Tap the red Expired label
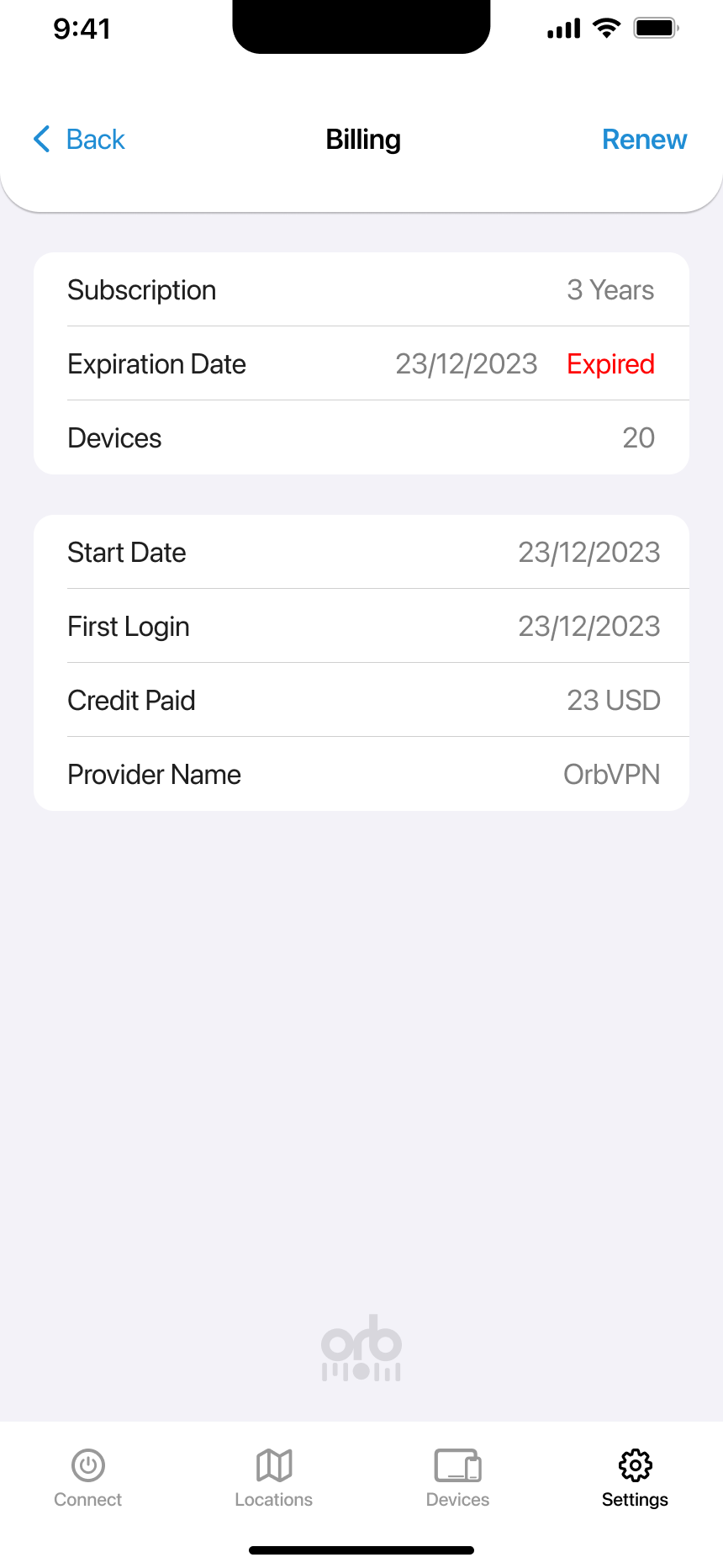This screenshot has width=723, height=1568. tap(611, 363)
